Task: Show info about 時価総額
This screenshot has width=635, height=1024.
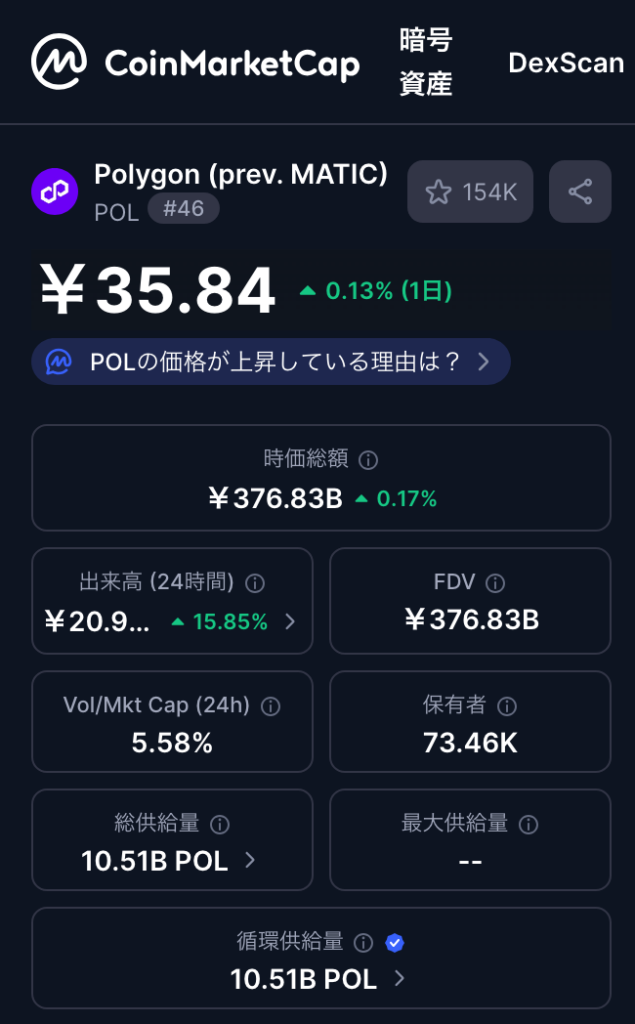Action: [368, 460]
